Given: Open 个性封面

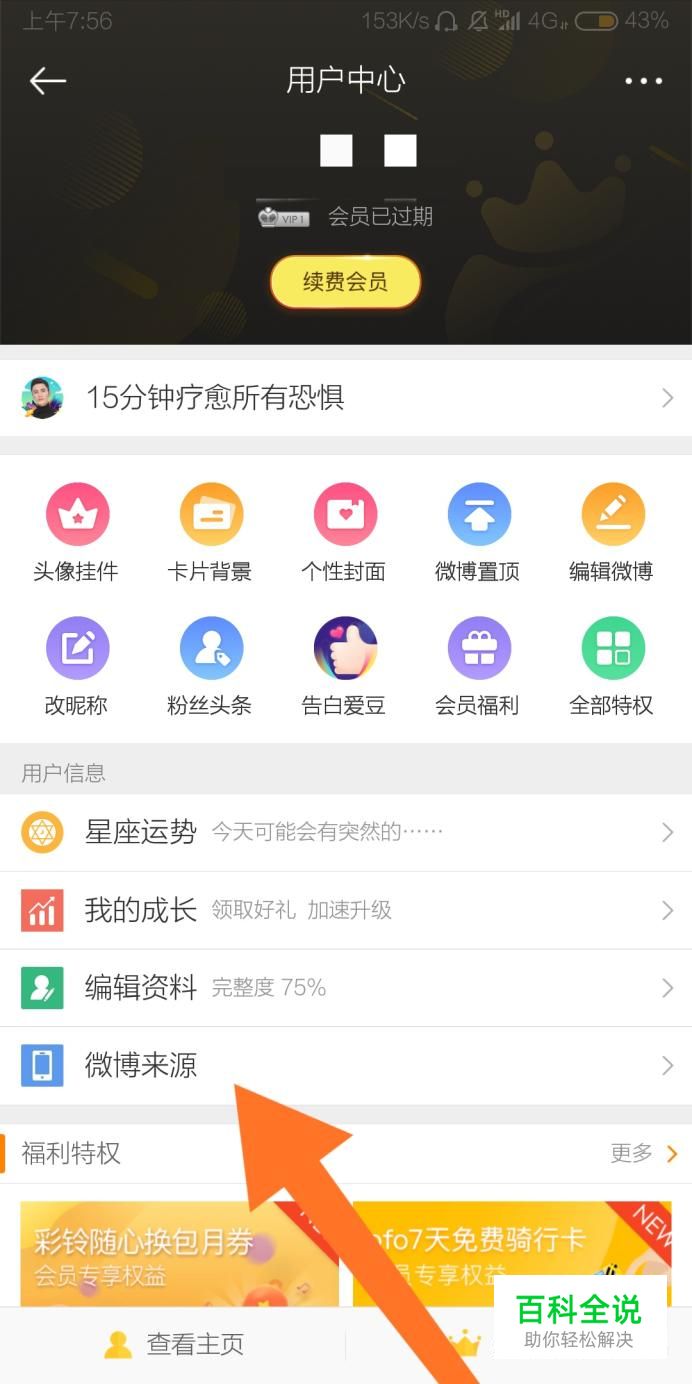Looking at the screenshot, I should (x=344, y=531).
